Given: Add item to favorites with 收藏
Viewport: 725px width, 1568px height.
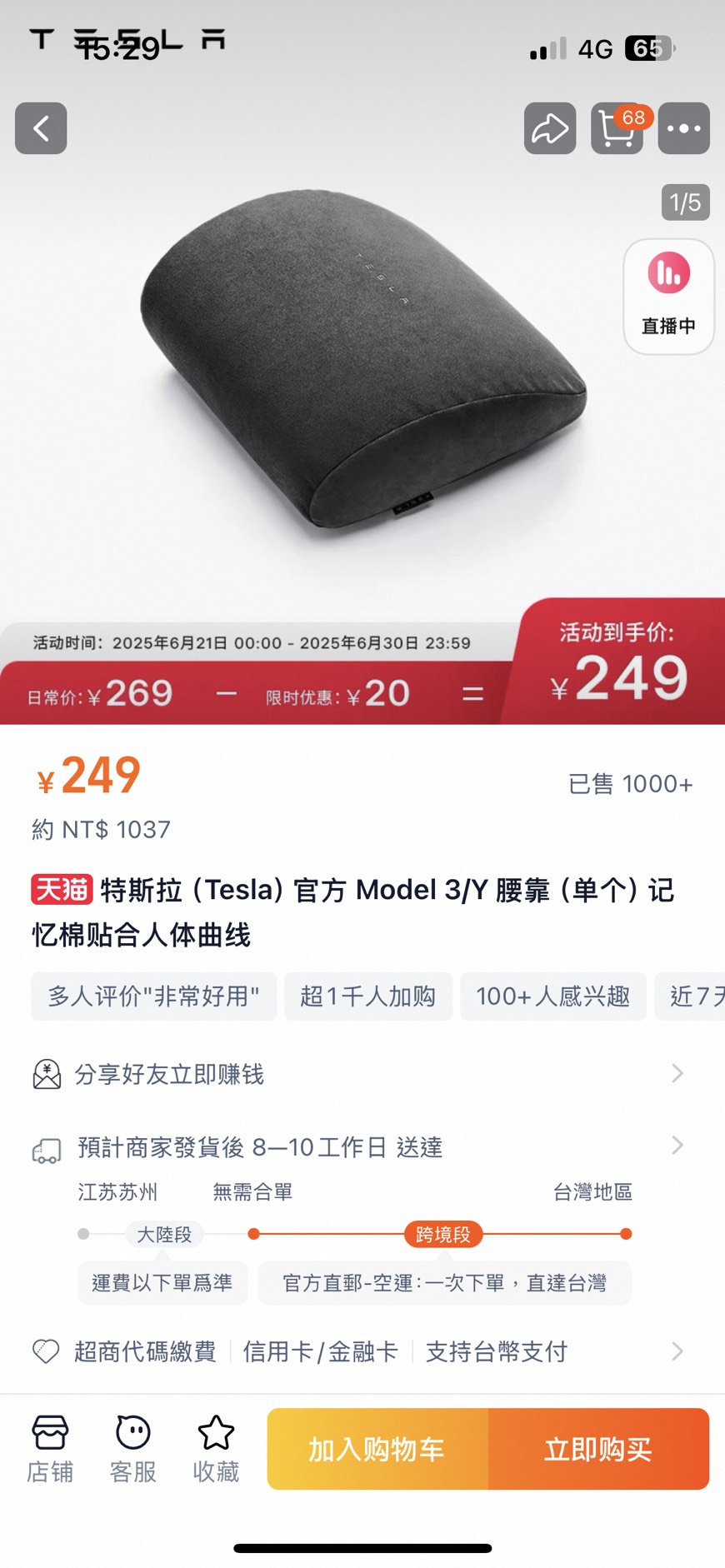Looking at the screenshot, I should click(x=216, y=1449).
